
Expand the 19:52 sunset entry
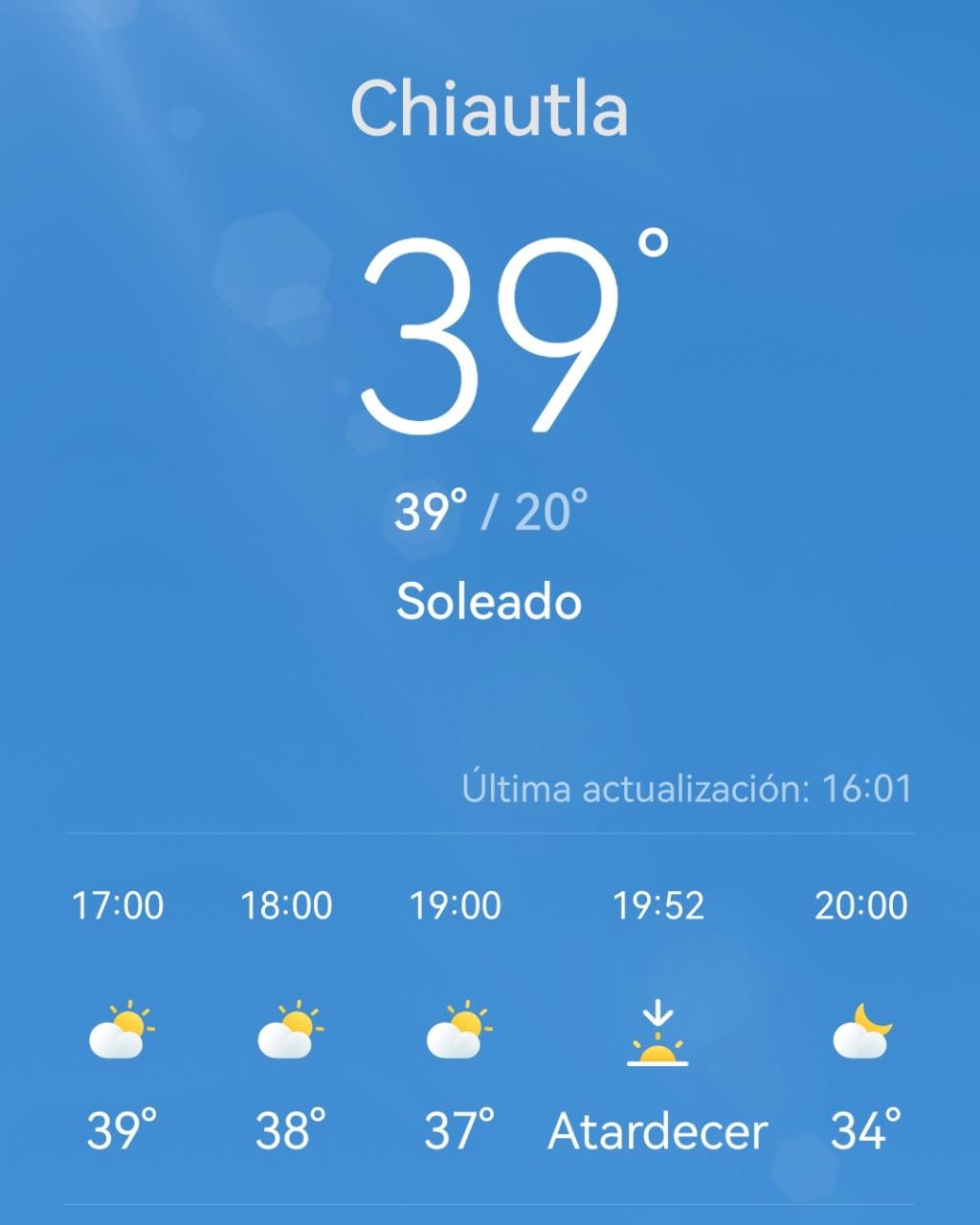point(657,902)
